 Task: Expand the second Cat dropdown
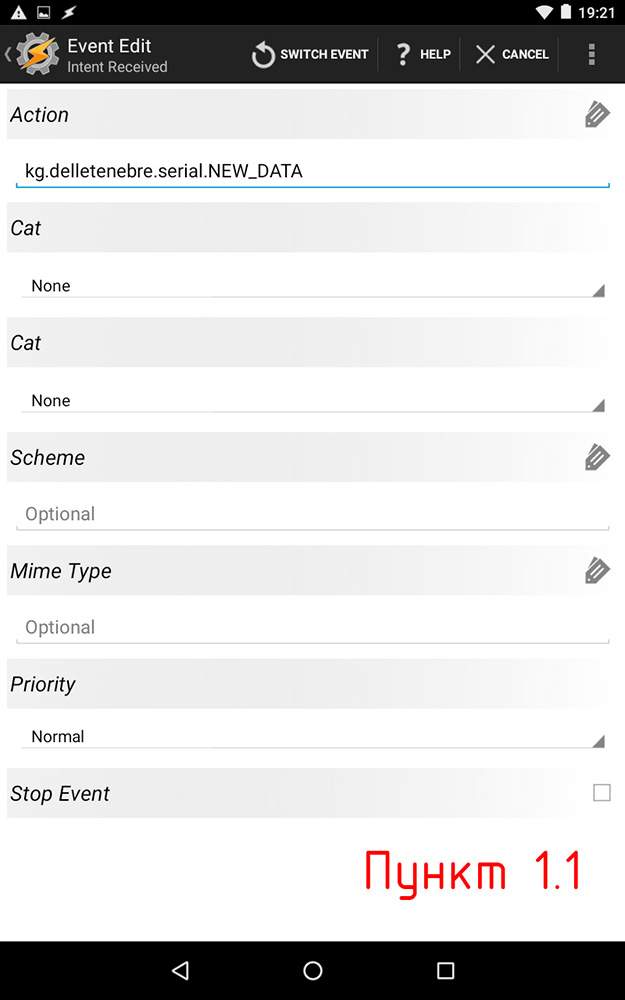312,401
